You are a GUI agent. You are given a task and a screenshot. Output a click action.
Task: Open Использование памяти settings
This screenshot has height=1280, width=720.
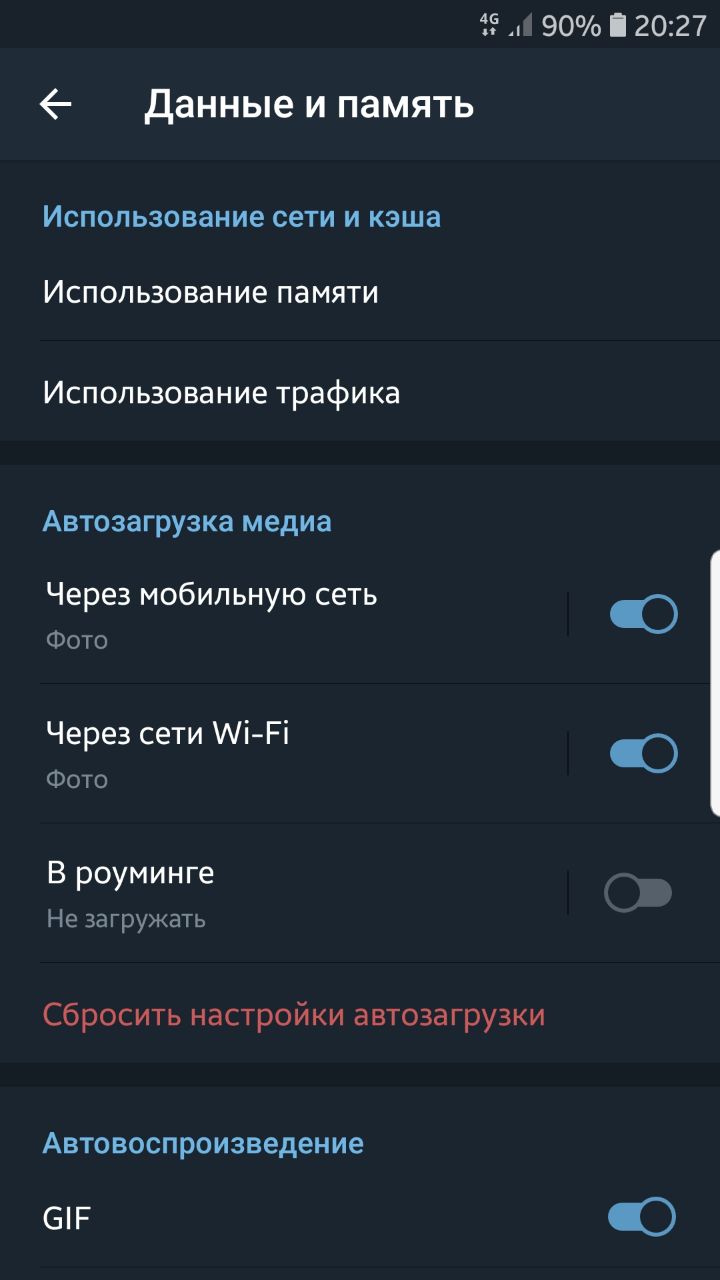coord(210,293)
